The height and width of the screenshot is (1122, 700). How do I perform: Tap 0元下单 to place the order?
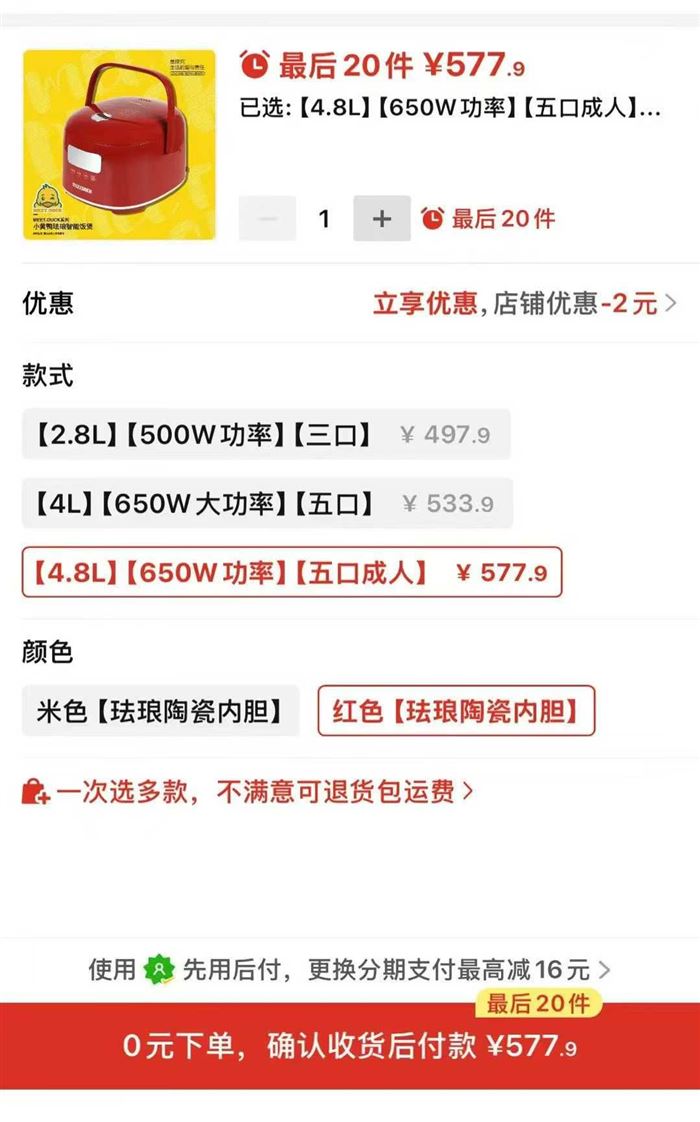[x=349, y=1046]
